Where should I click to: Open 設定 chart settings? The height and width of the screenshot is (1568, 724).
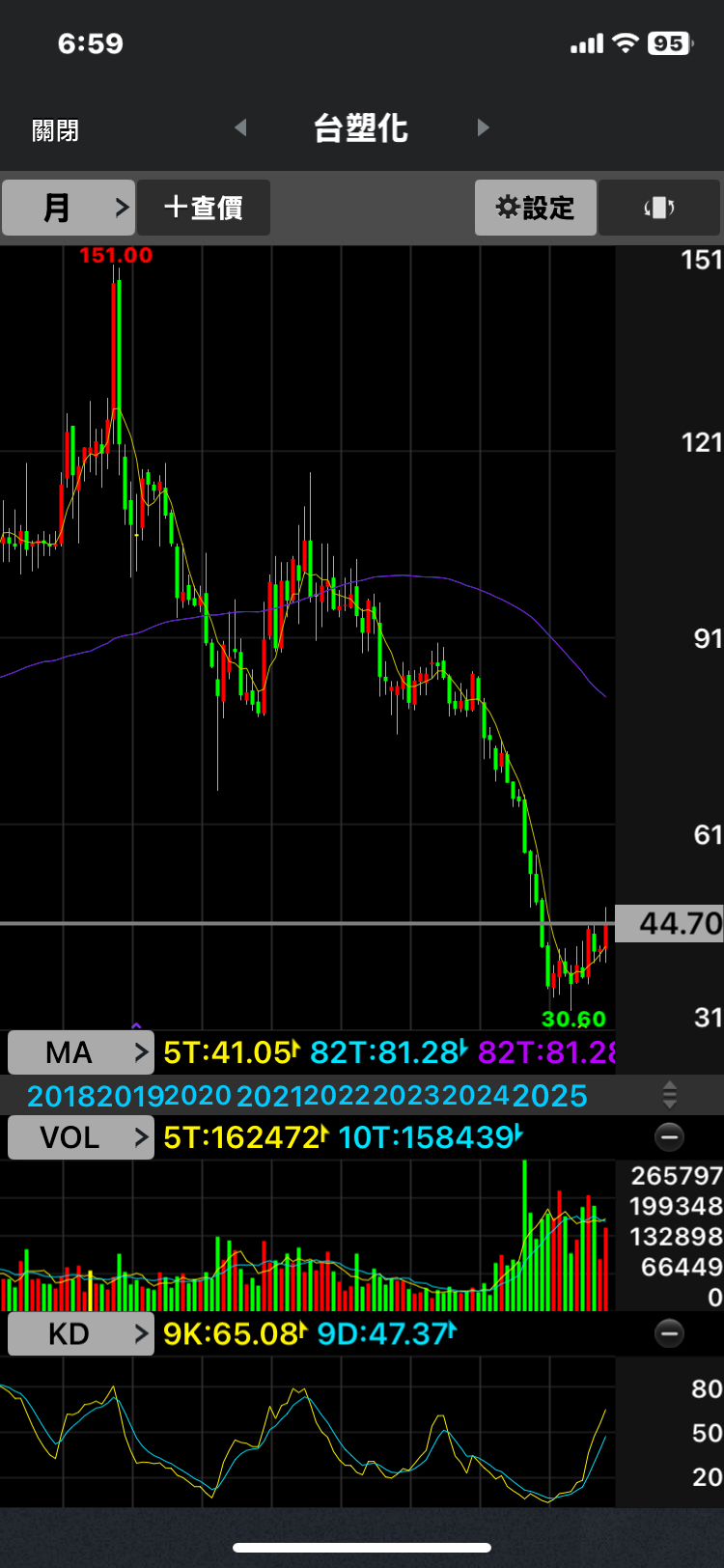[535, 208]
